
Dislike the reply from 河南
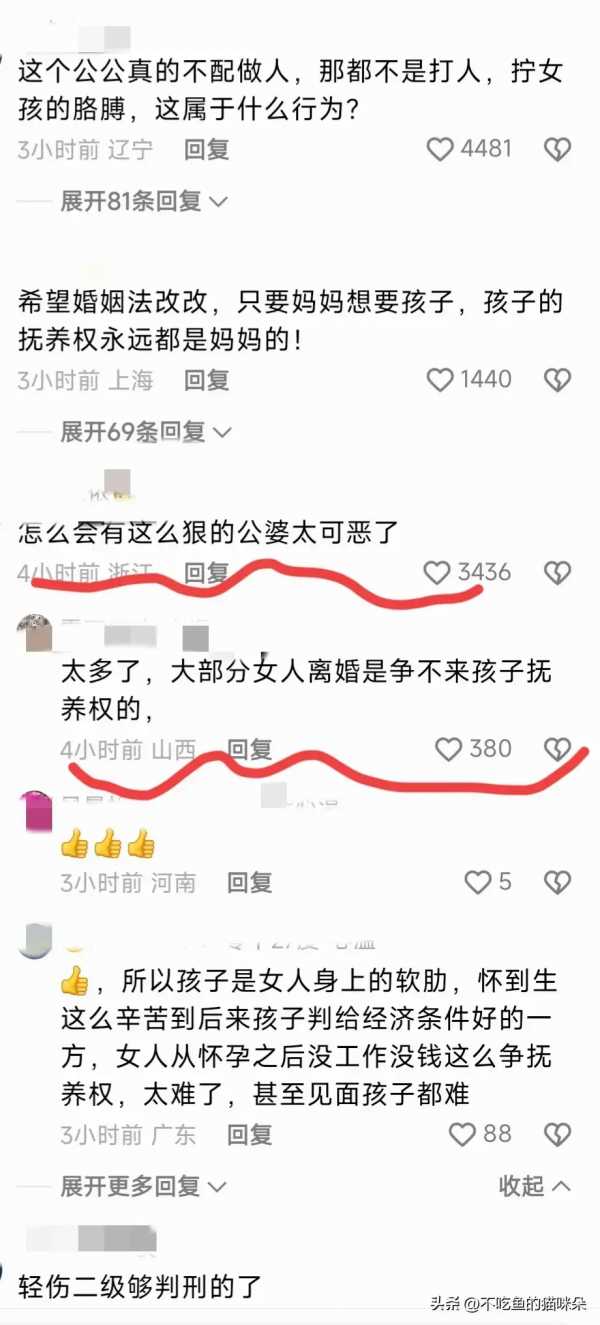point(557,882)
